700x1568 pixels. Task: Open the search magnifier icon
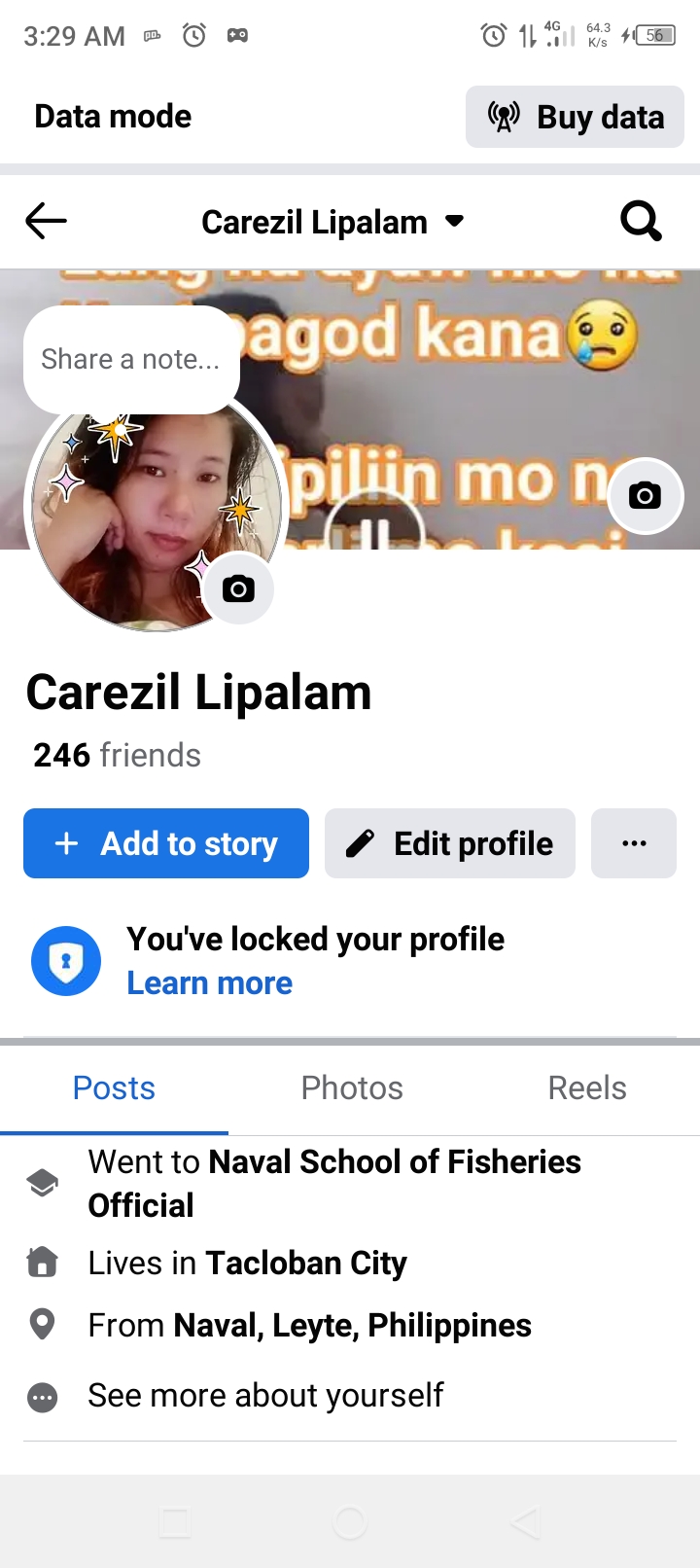pyautogui.click(x=641, y=221)
